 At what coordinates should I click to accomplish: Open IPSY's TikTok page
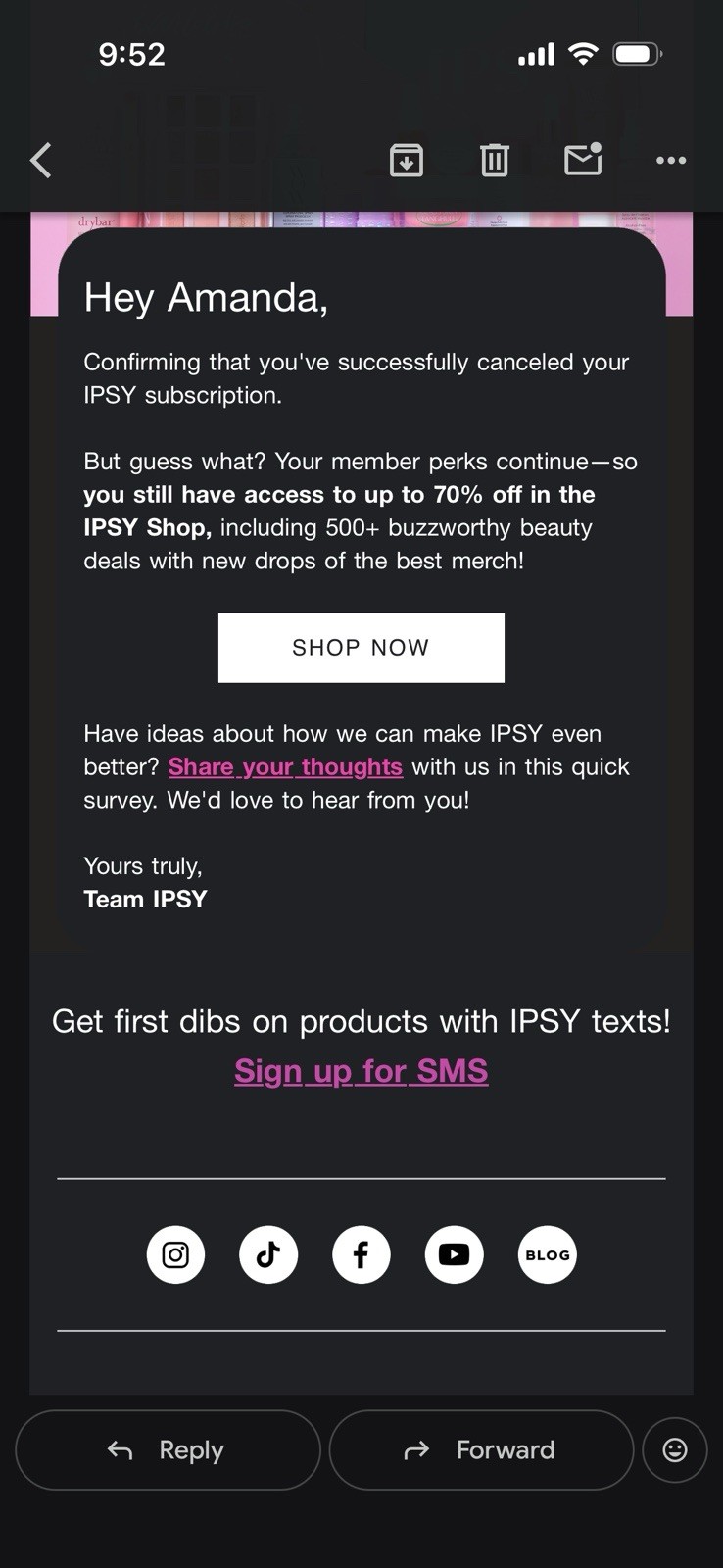click(268, 1254)
